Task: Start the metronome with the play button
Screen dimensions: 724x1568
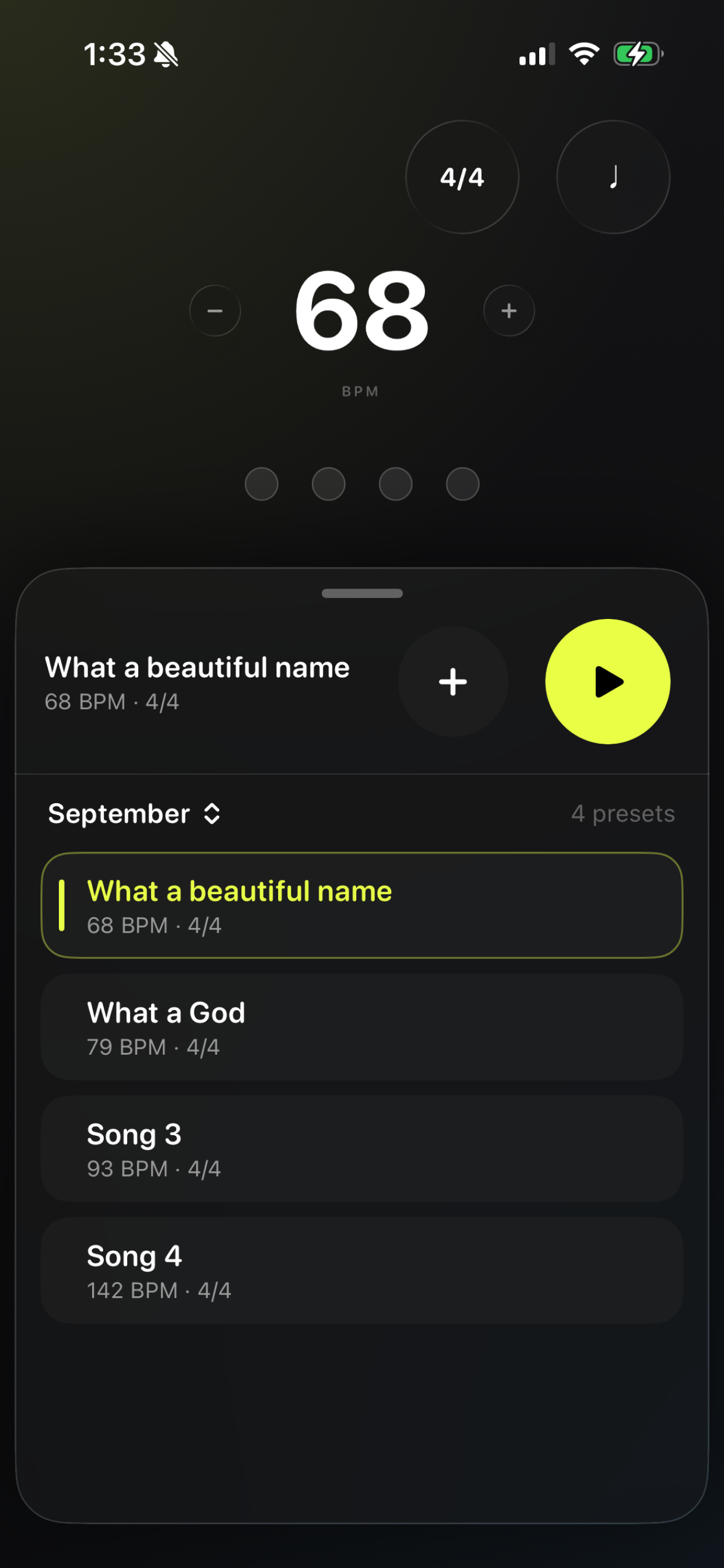Action: click(x=607, y=681)
